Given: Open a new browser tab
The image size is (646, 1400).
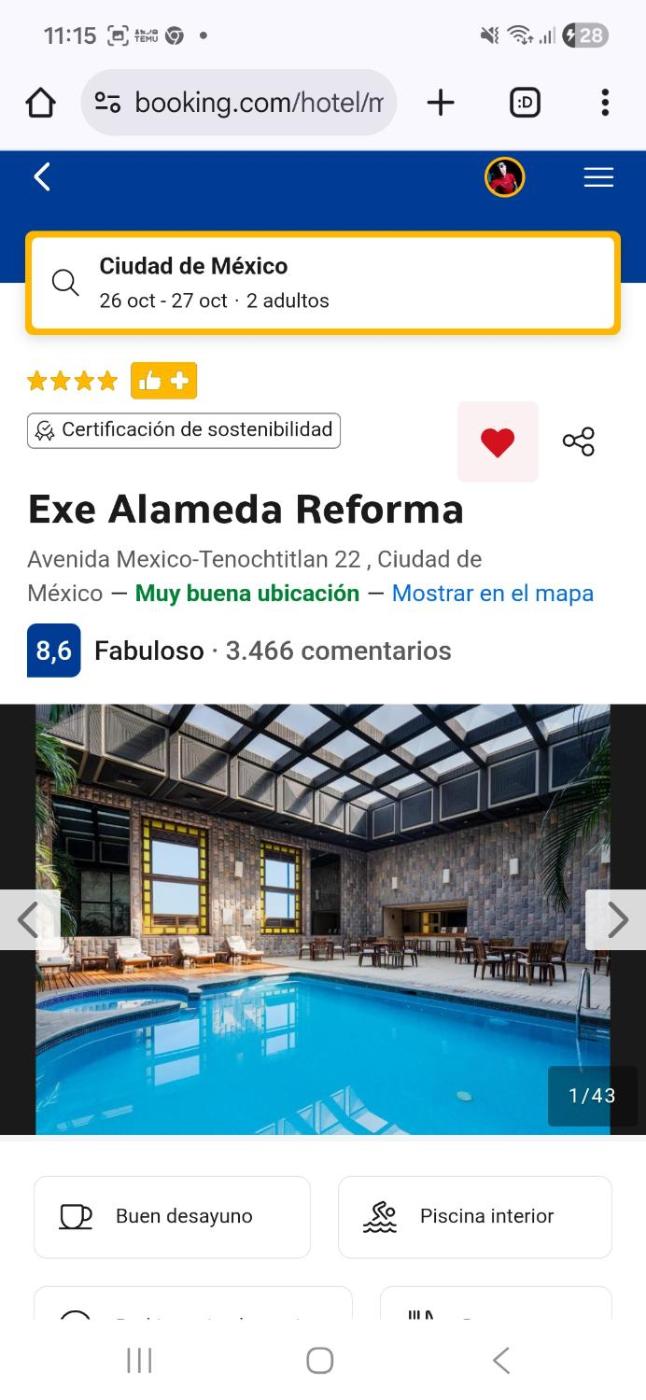Looking at the screenshot, I should point(440,102).
